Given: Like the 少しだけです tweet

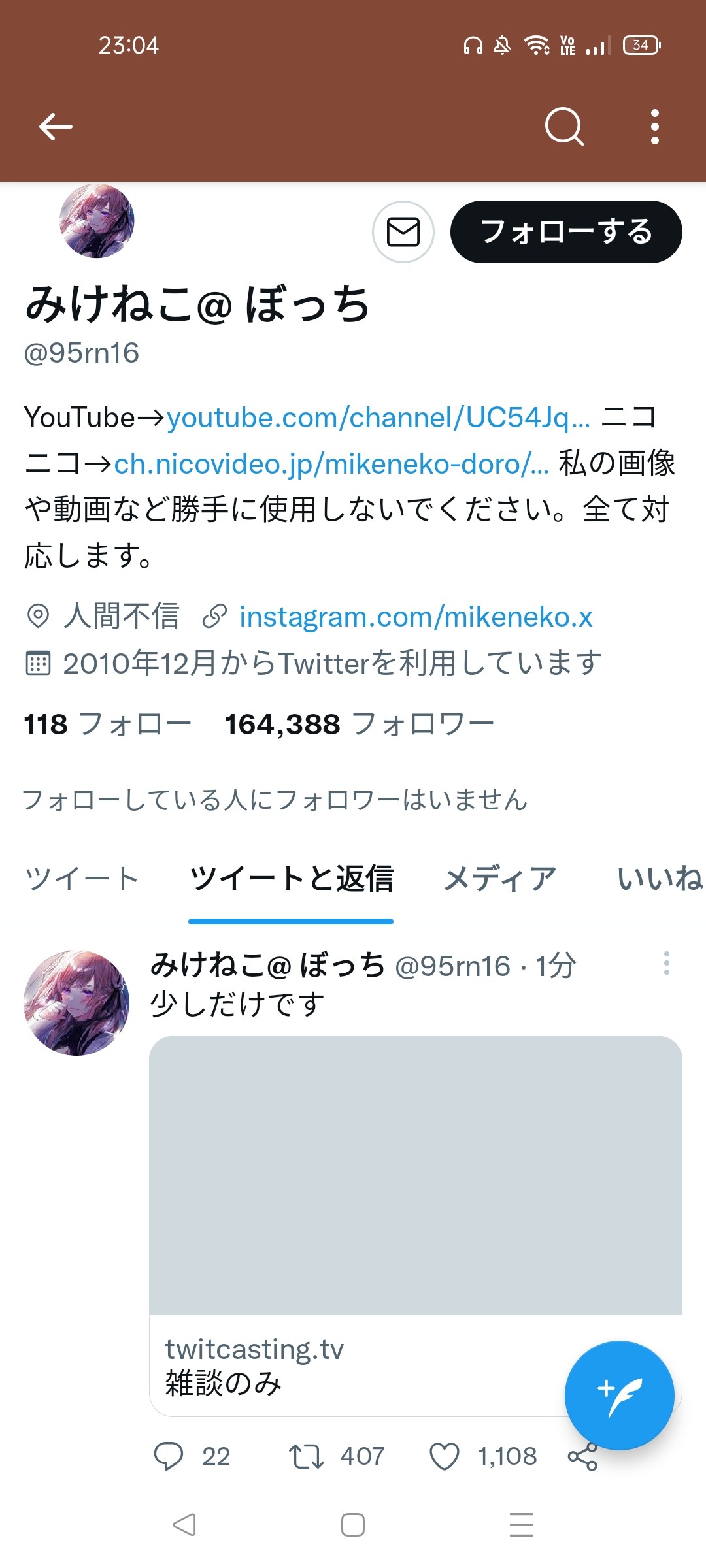Looking at the screenshot, I should pyautogui.click(x=445, y=1456).
